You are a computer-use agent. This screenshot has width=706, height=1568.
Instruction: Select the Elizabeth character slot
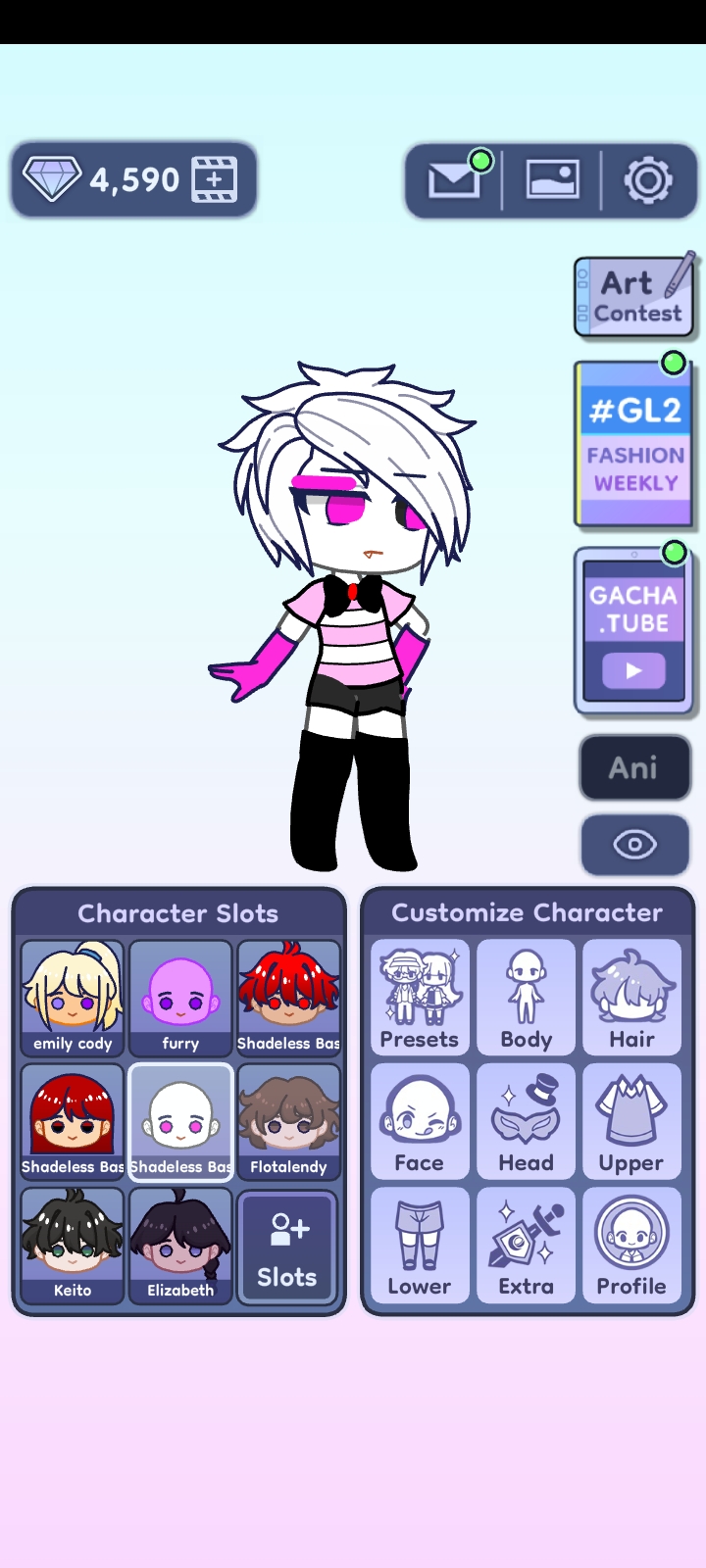click(x=180, y=1245)
